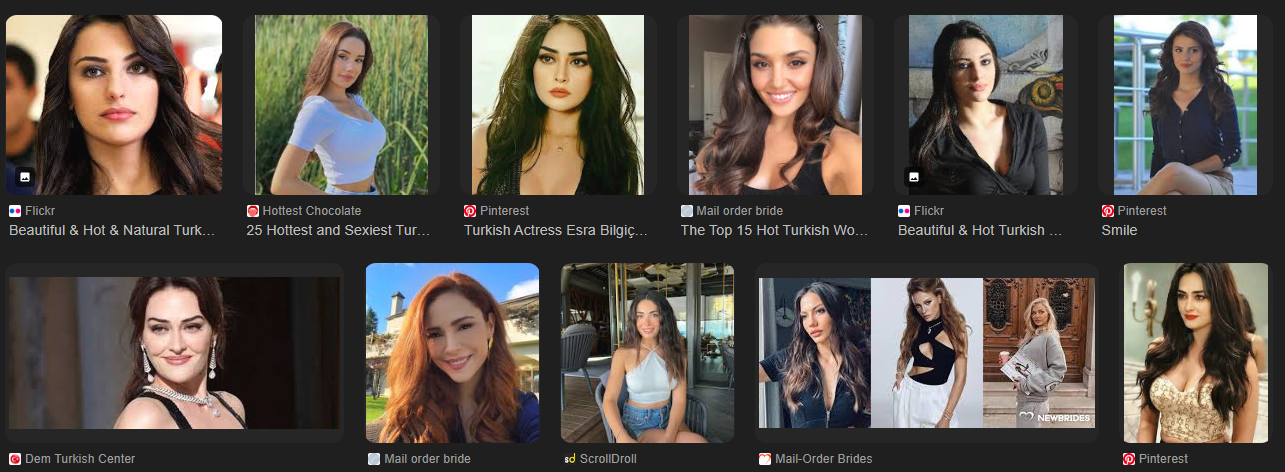
Task: Open the Dem Turkish Center image result
Action: point(174,352)
